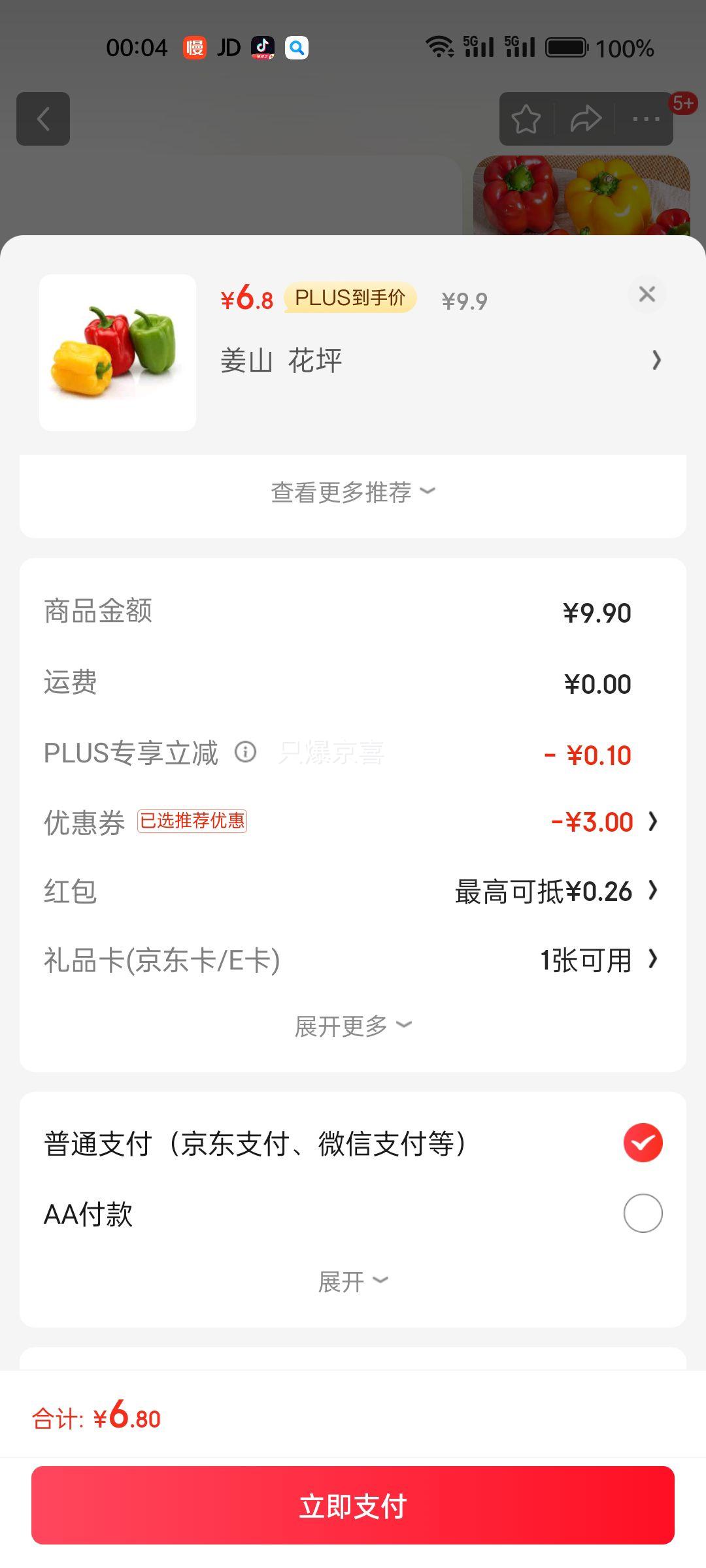Screen dimensions: 706x1568
Task: Select 普通支付 payment method
Action: pos(643,1143)
